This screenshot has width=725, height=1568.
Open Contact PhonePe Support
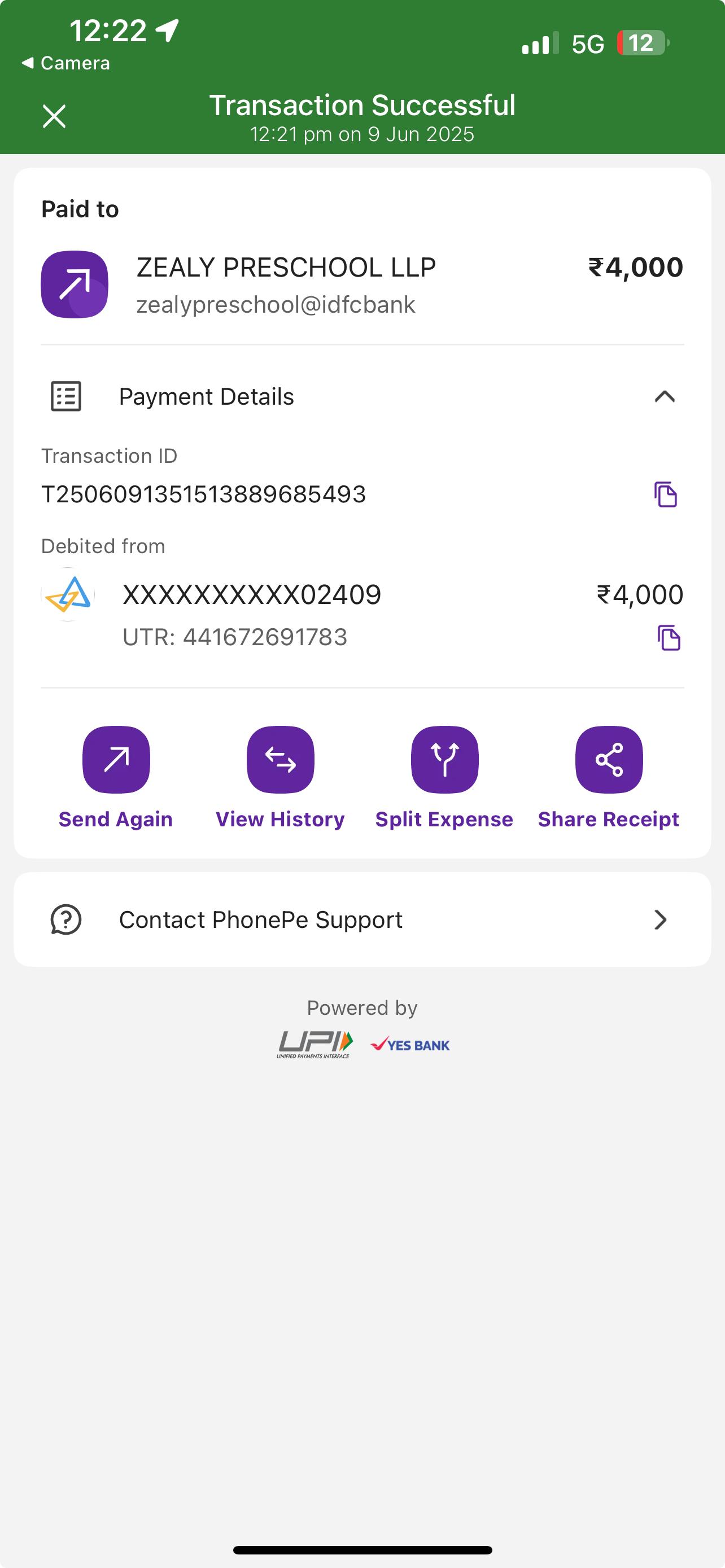click(x=362, y=919)
